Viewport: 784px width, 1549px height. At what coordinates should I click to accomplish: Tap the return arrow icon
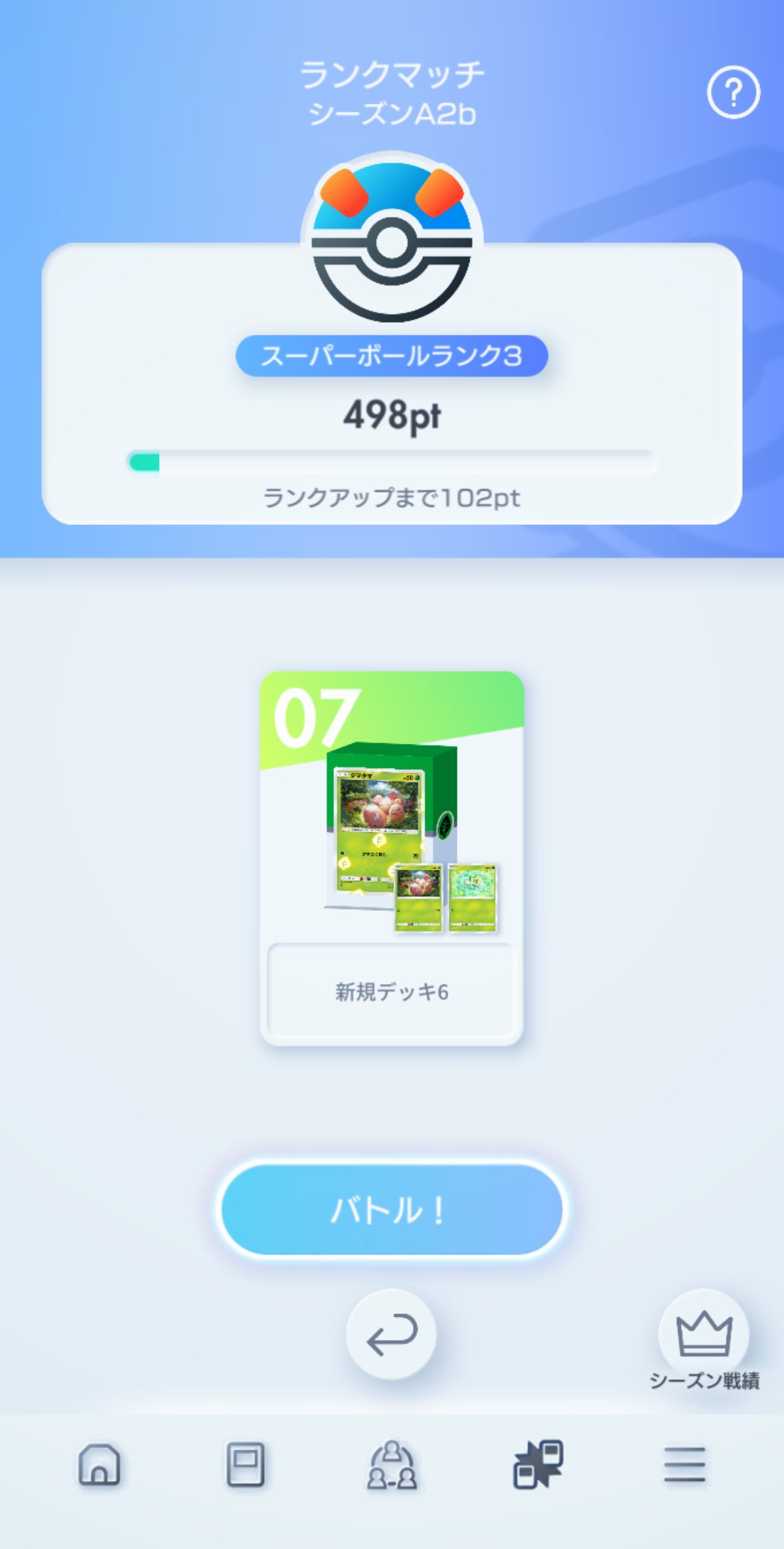coord(392,1337)
